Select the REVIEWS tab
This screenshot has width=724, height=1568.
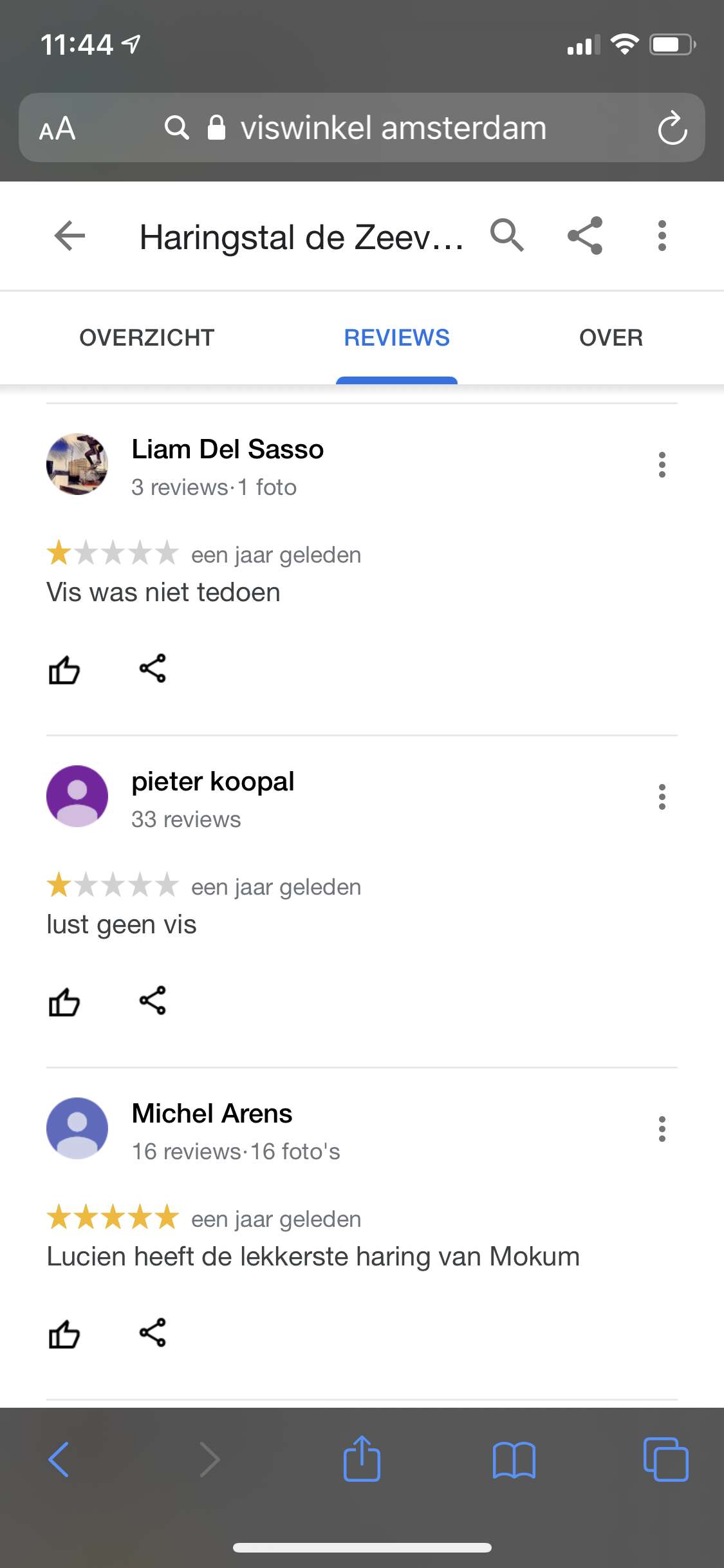[x=396, y=338]
